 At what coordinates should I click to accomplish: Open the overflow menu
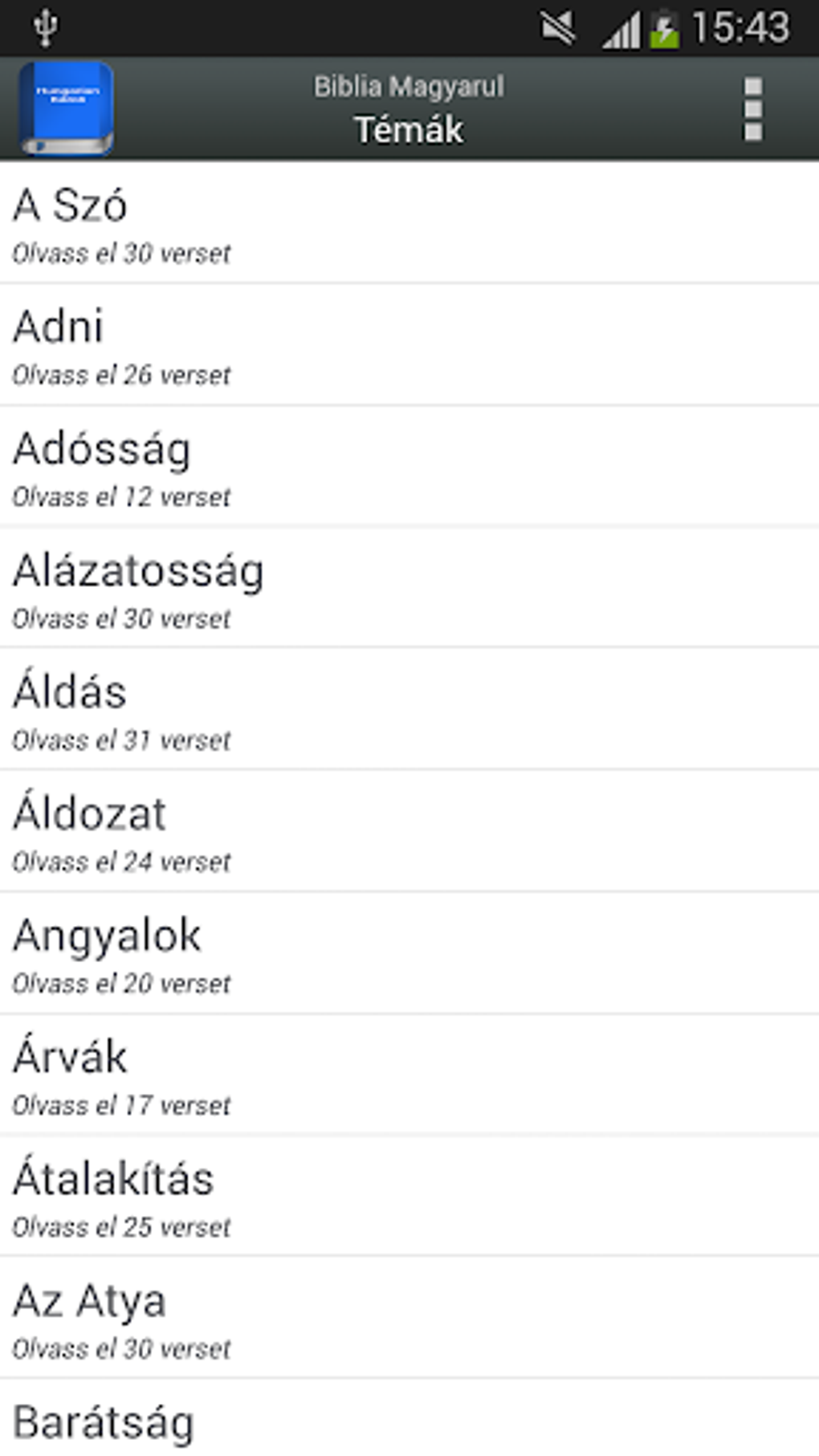point(752,108)
